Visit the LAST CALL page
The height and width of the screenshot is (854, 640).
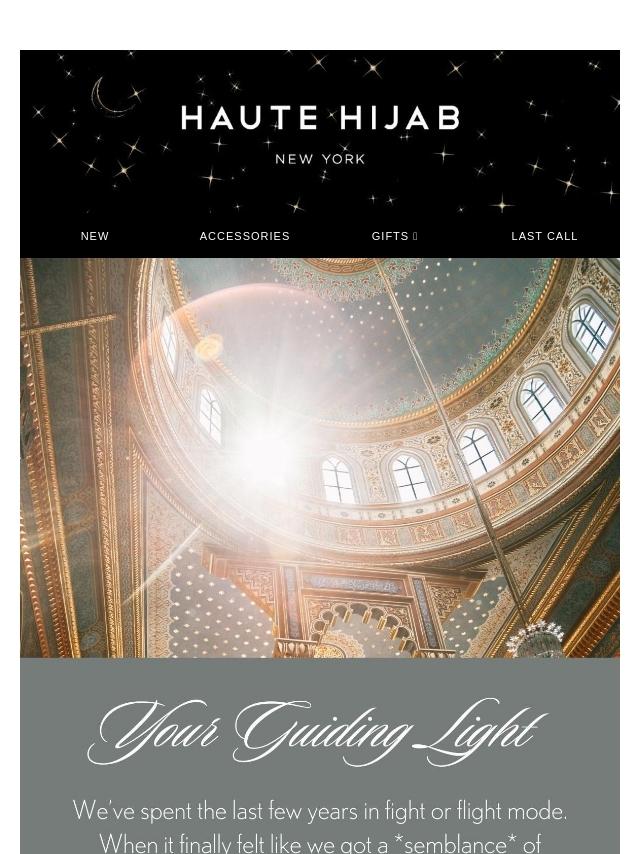544,236
